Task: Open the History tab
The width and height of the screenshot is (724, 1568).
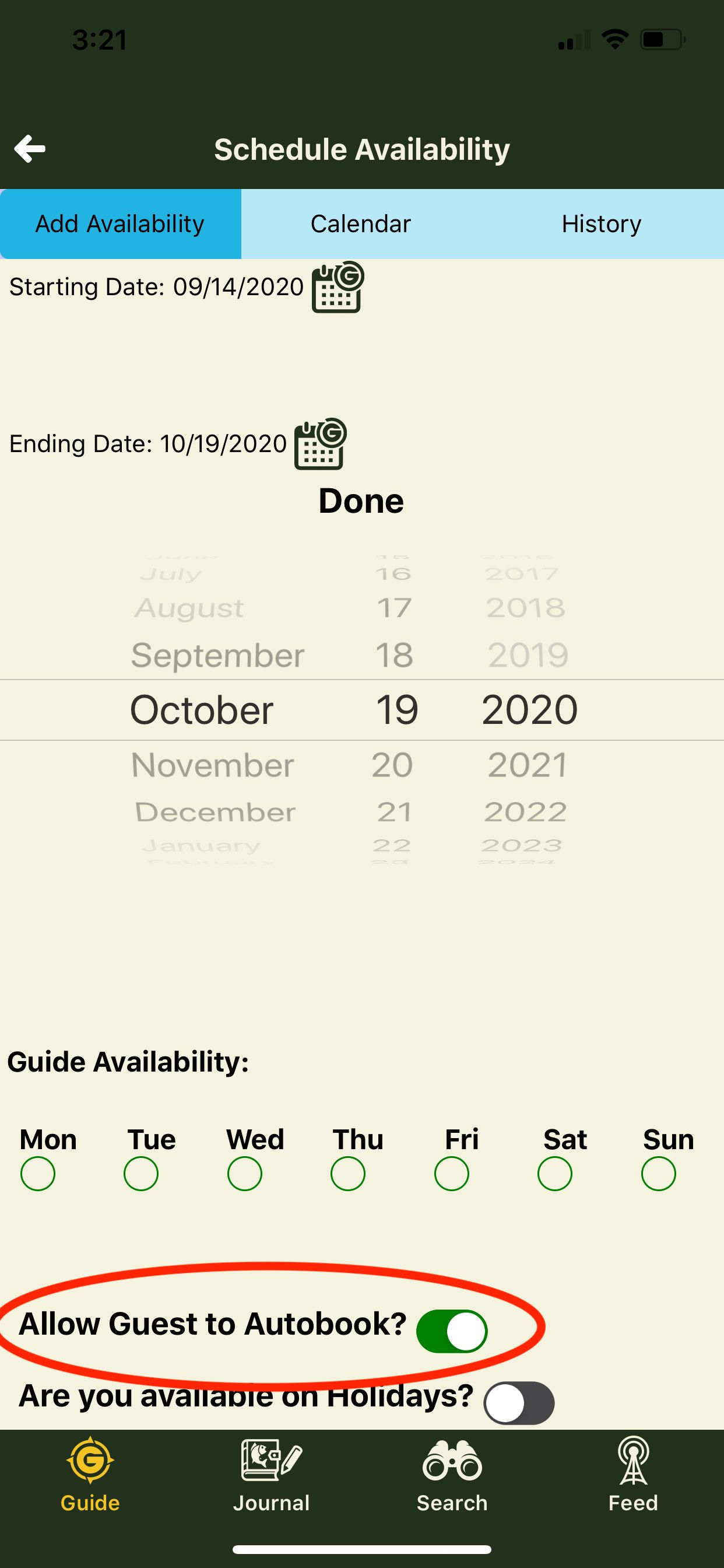Action: click(x=602, y=224)
